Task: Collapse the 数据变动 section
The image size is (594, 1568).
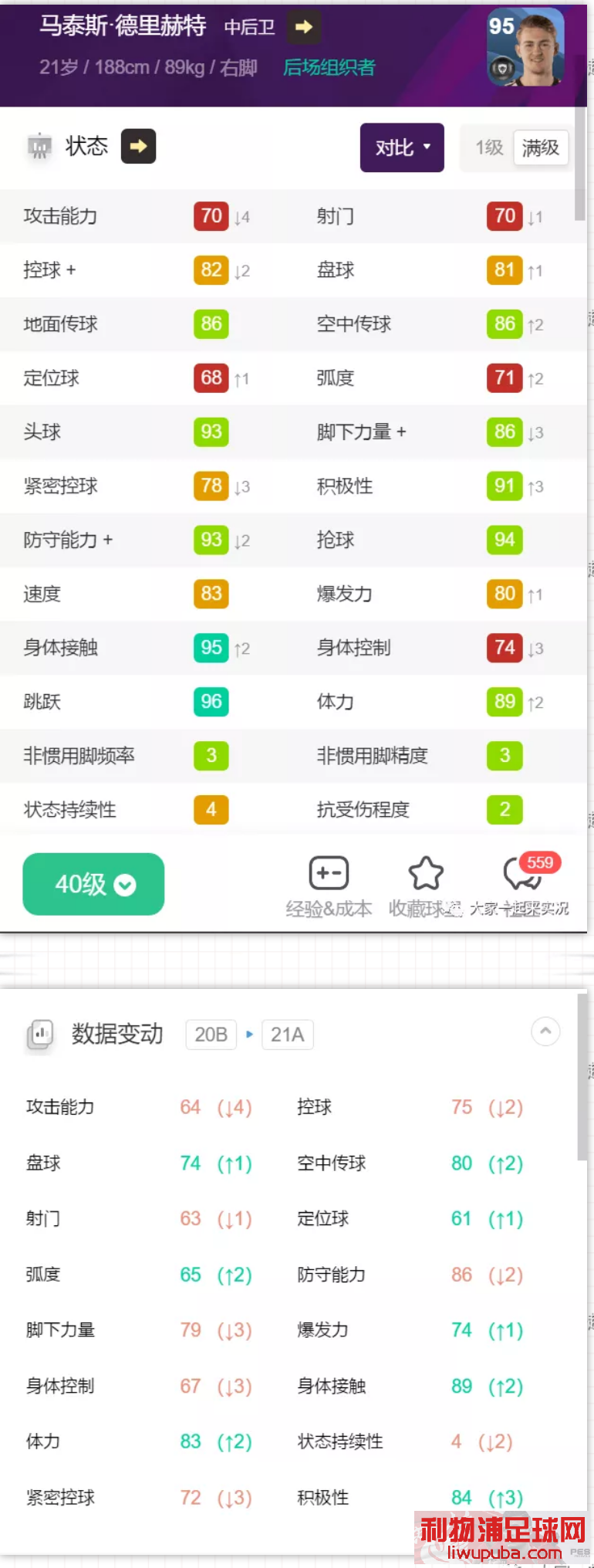Action: [x=545, y=1031]
